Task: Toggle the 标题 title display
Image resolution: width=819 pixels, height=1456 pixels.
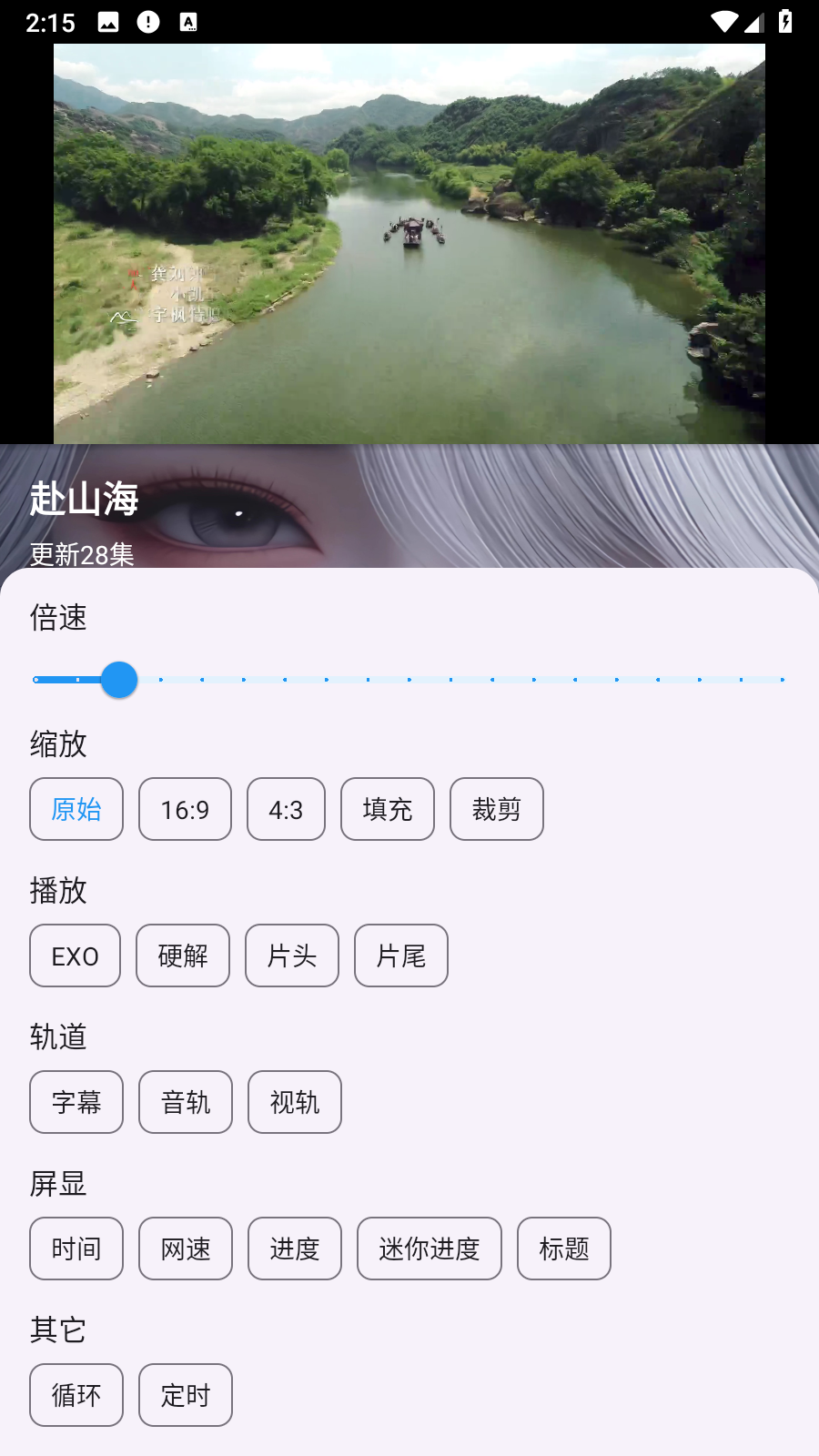Action: (564, 1249)
